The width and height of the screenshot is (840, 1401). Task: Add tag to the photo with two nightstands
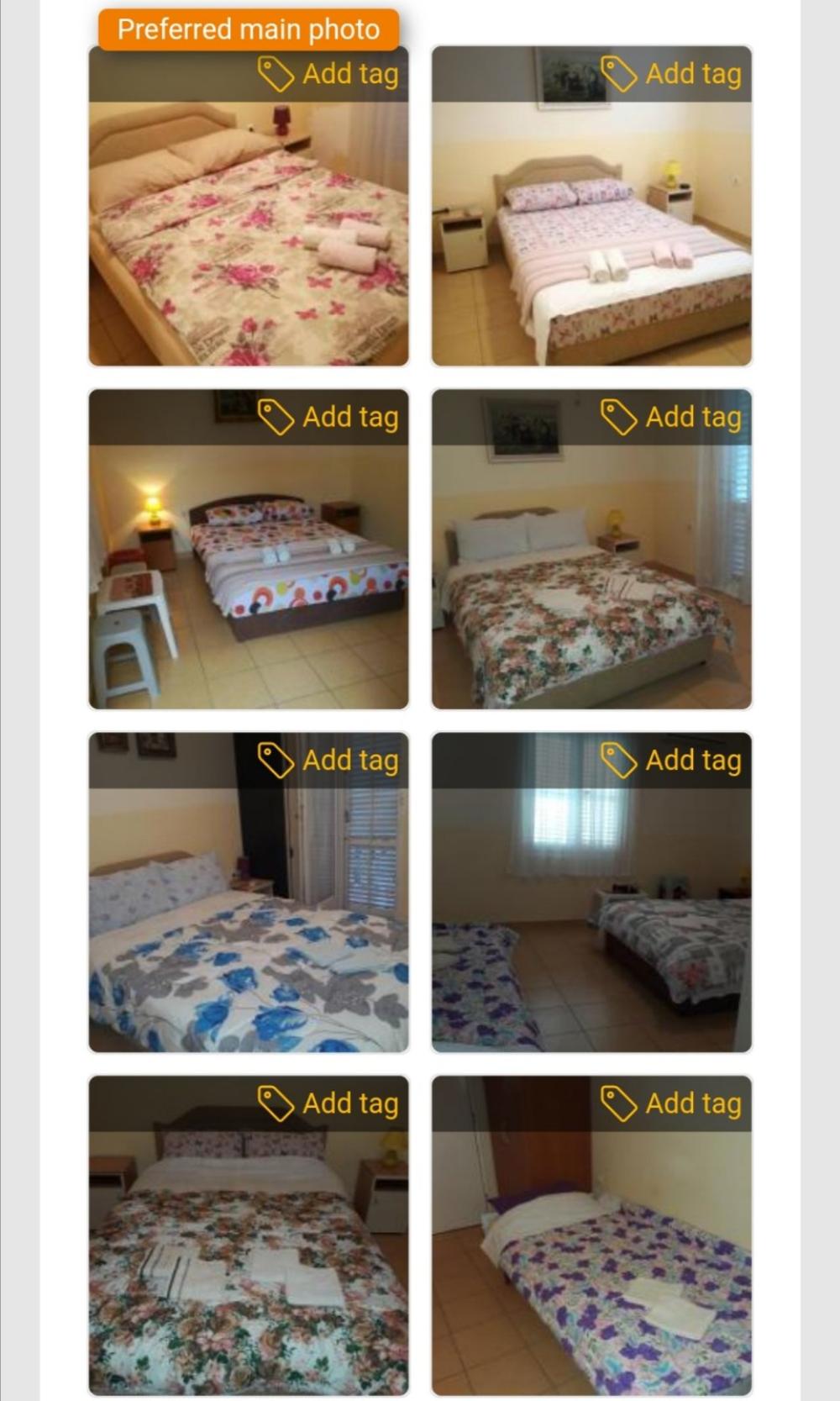(672, 74)
